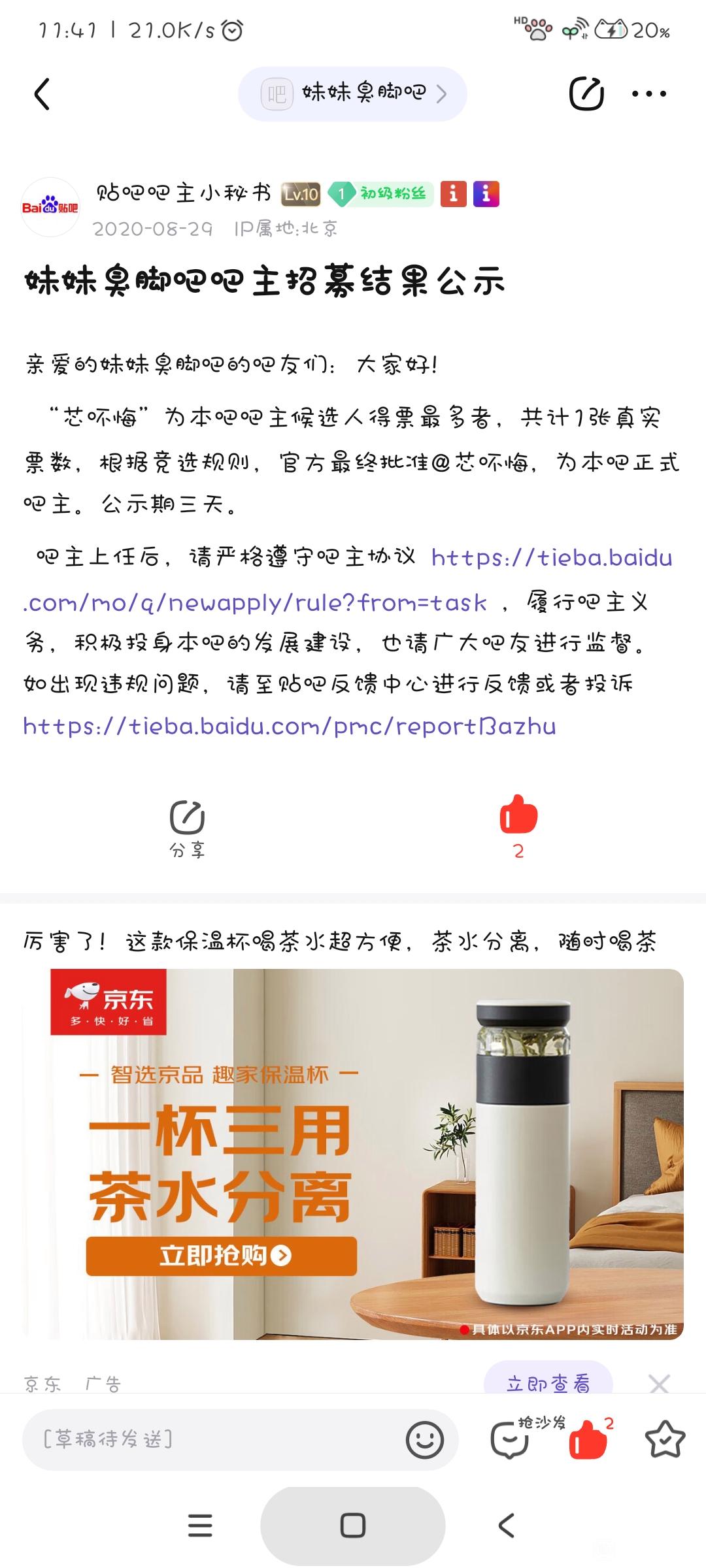Tap the bottom bar thumbs-up icon
Viewport: 706px width, 1568px height.
pyautogui.click(x=588, y=1440)
